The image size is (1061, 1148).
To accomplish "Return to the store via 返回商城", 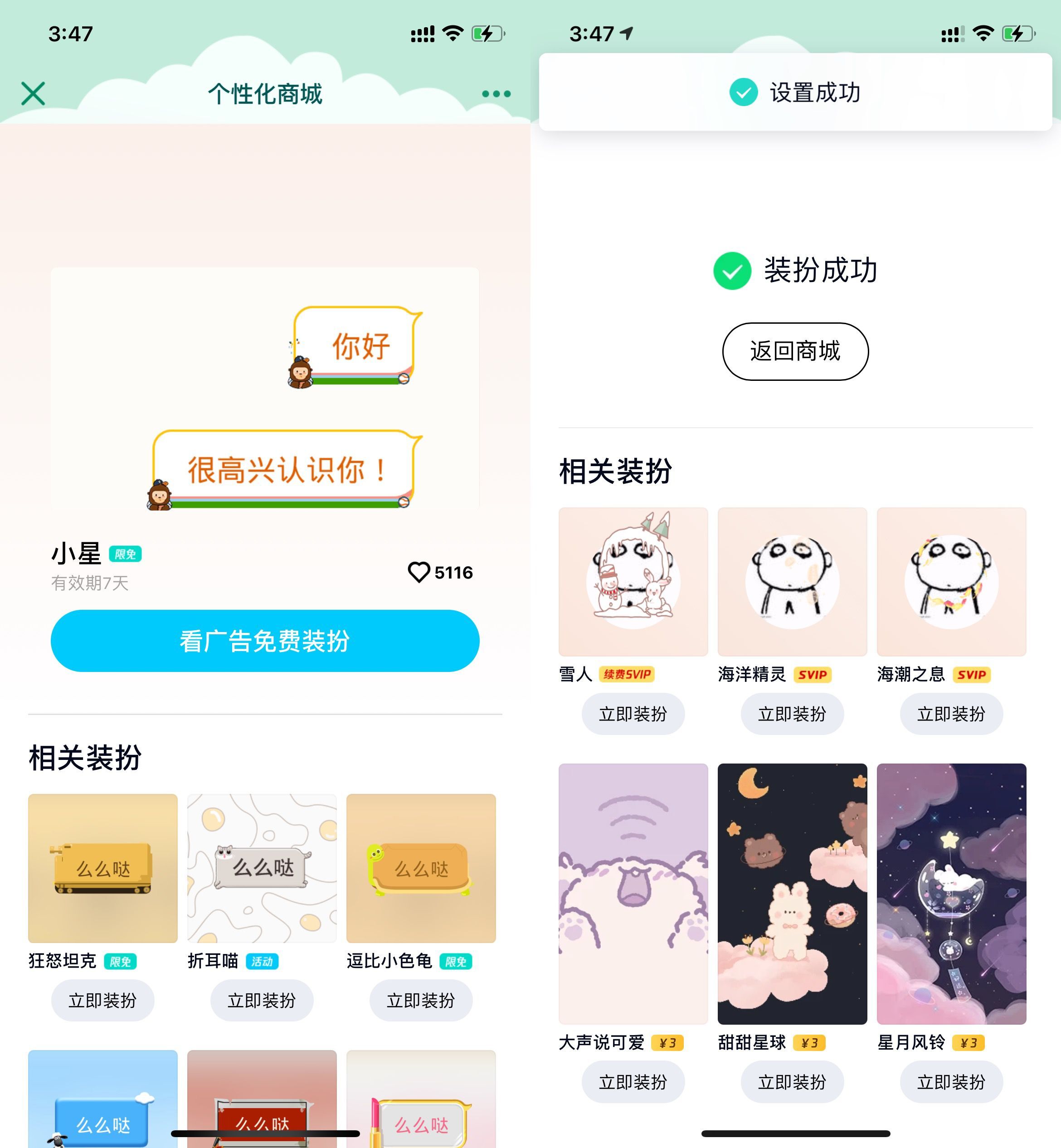I will pos(794,351).
